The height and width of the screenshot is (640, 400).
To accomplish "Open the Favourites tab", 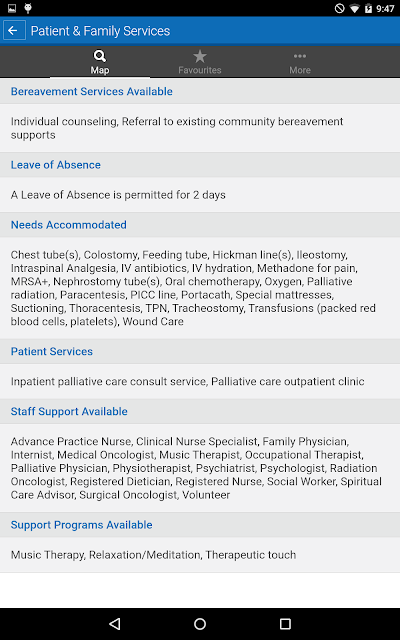I will click(200, 62).
